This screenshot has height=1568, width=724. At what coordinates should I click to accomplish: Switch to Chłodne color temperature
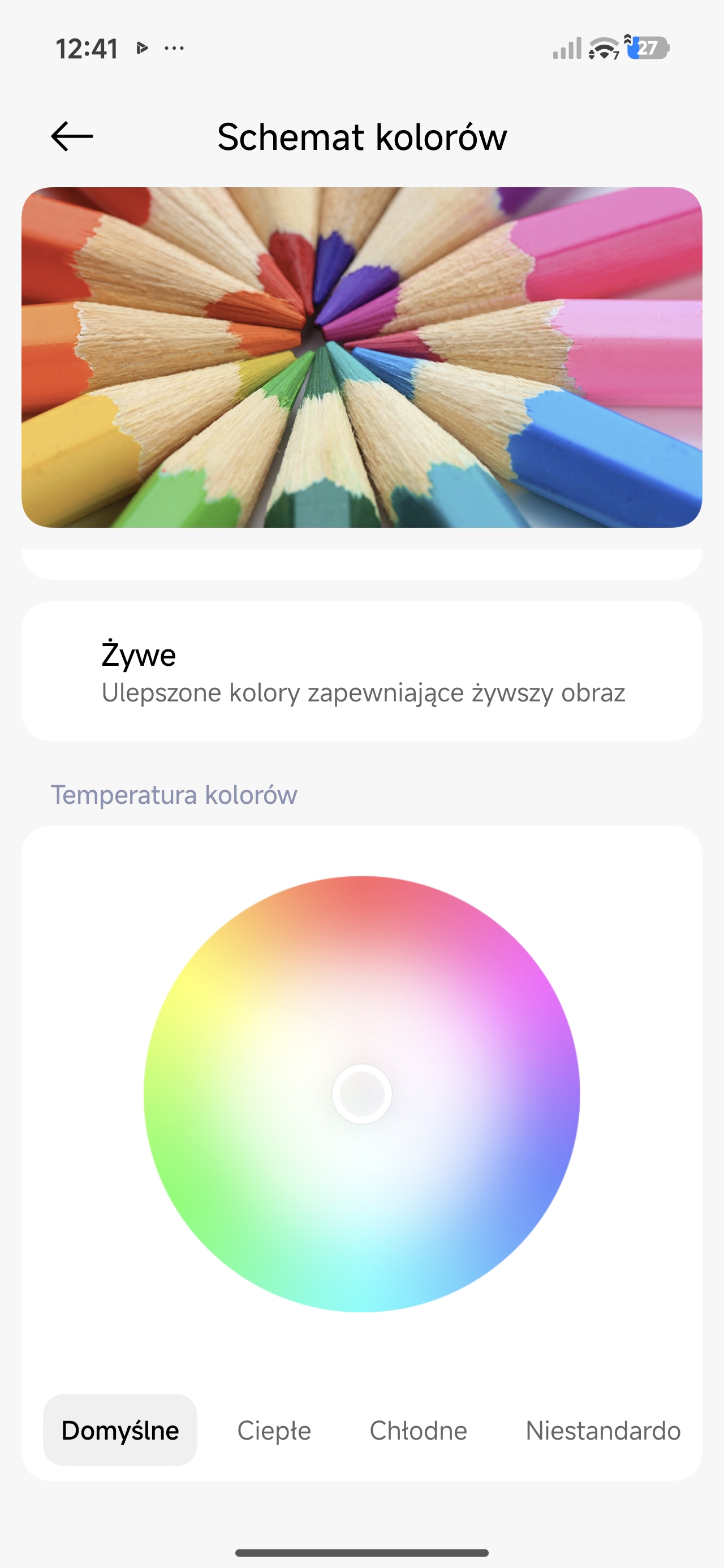(x=419, y=1430)
